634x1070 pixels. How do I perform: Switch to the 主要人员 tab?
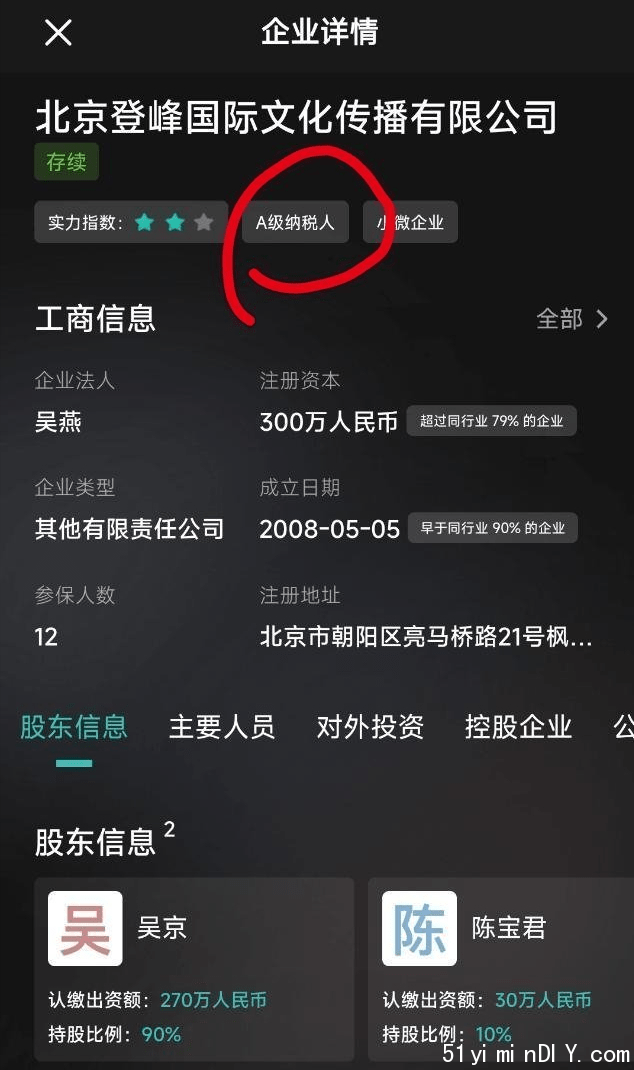[222, 727]
